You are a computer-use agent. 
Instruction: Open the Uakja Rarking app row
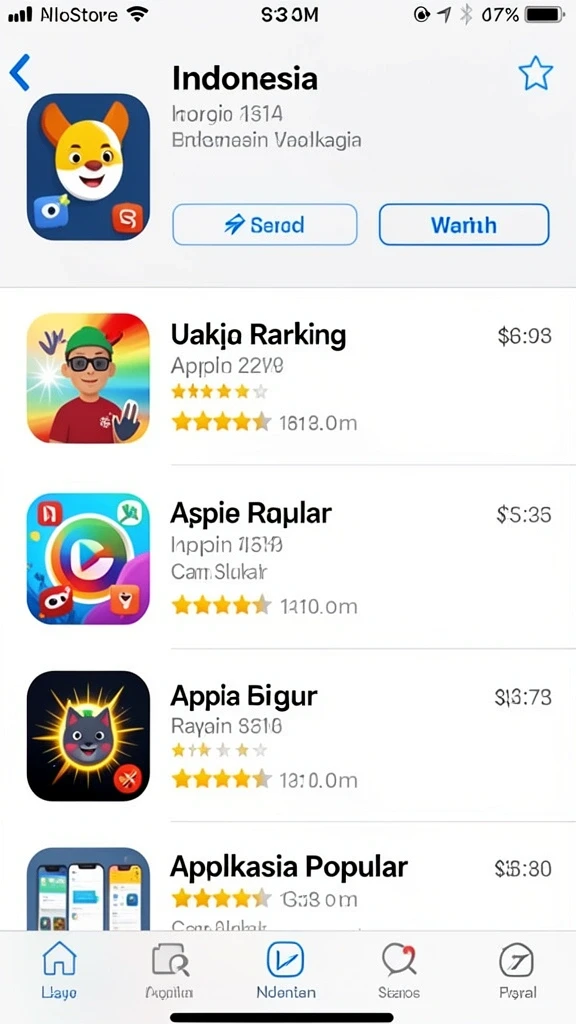tap(288, 378)
